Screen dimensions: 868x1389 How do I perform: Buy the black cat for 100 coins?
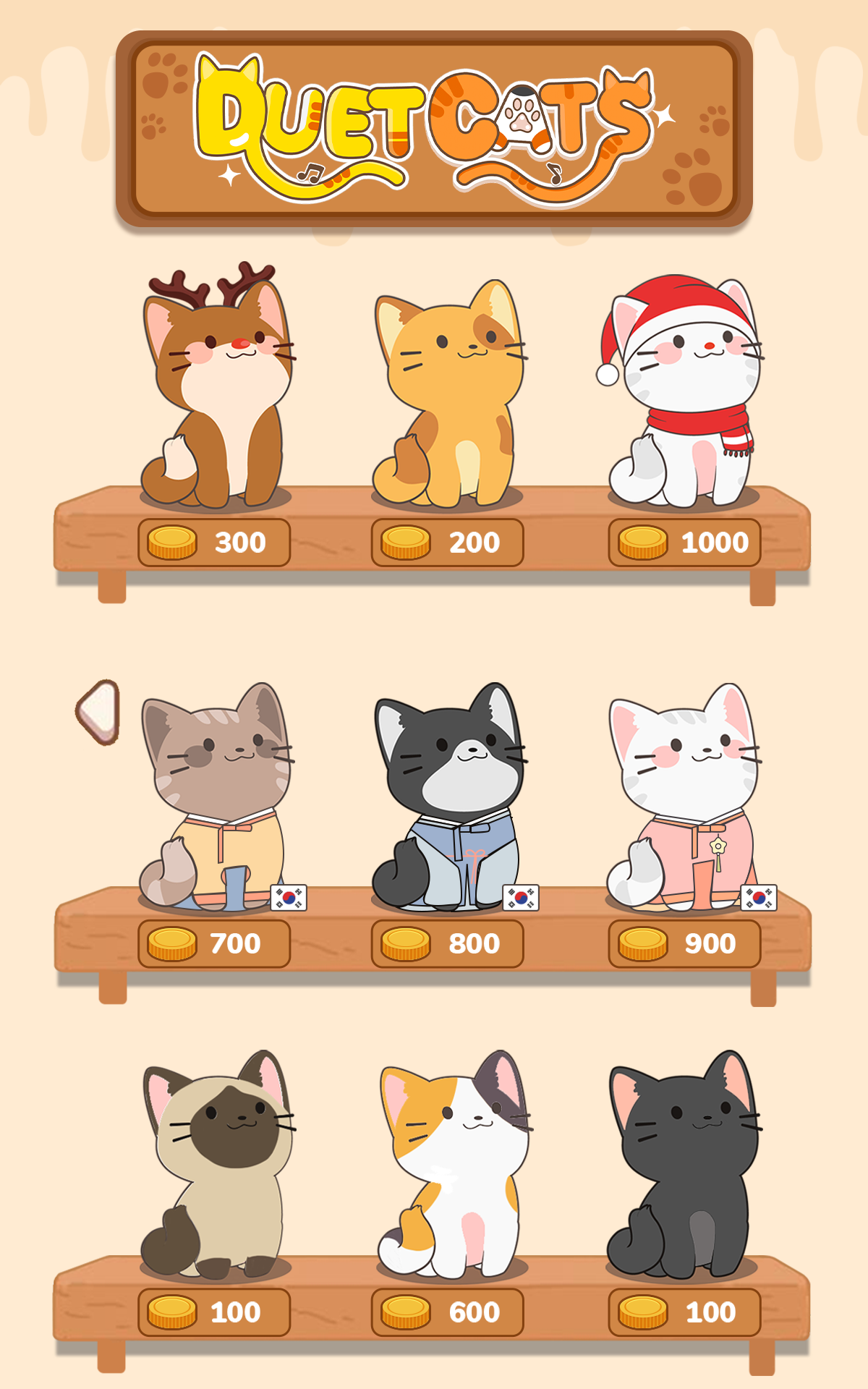[x=684, y=1312]
